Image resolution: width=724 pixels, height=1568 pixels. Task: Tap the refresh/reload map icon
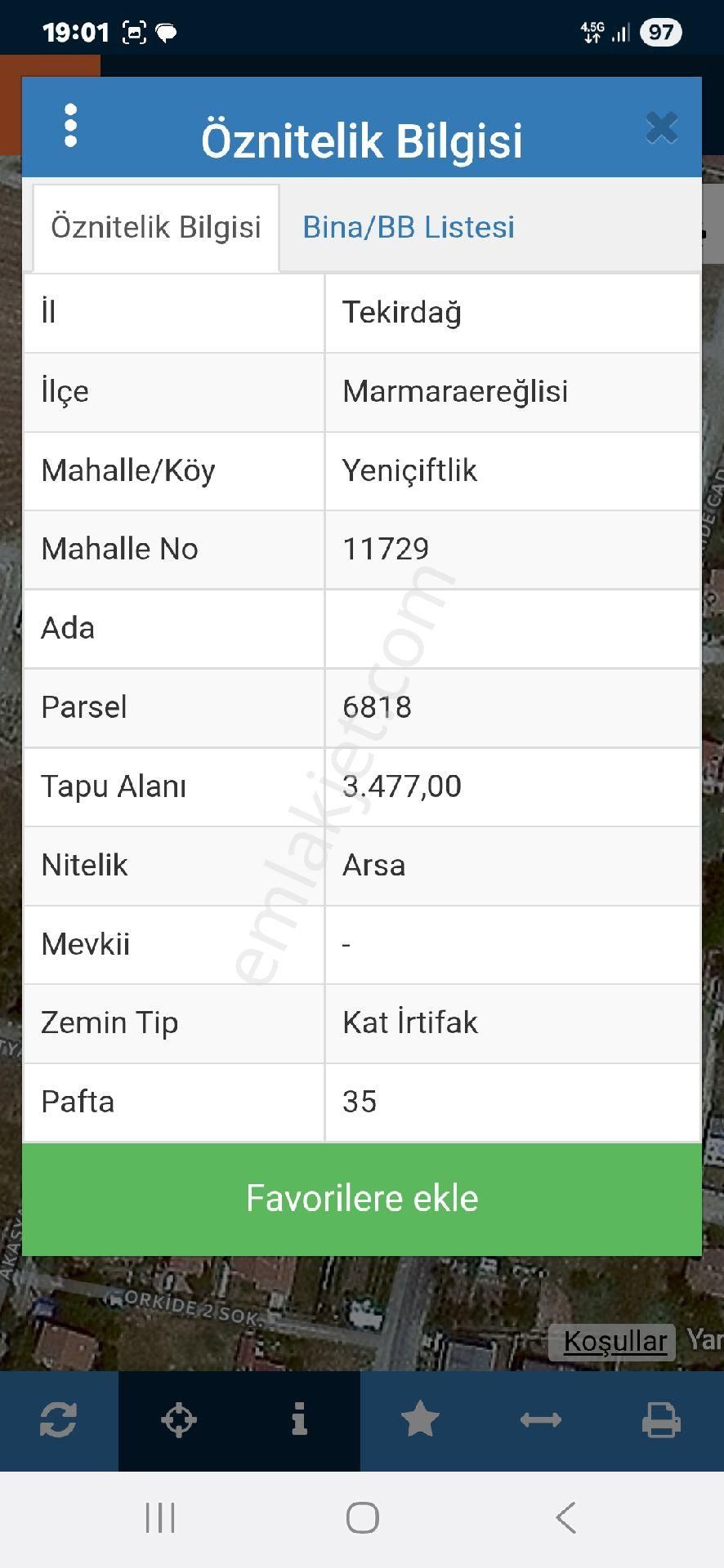[58, 1421]
